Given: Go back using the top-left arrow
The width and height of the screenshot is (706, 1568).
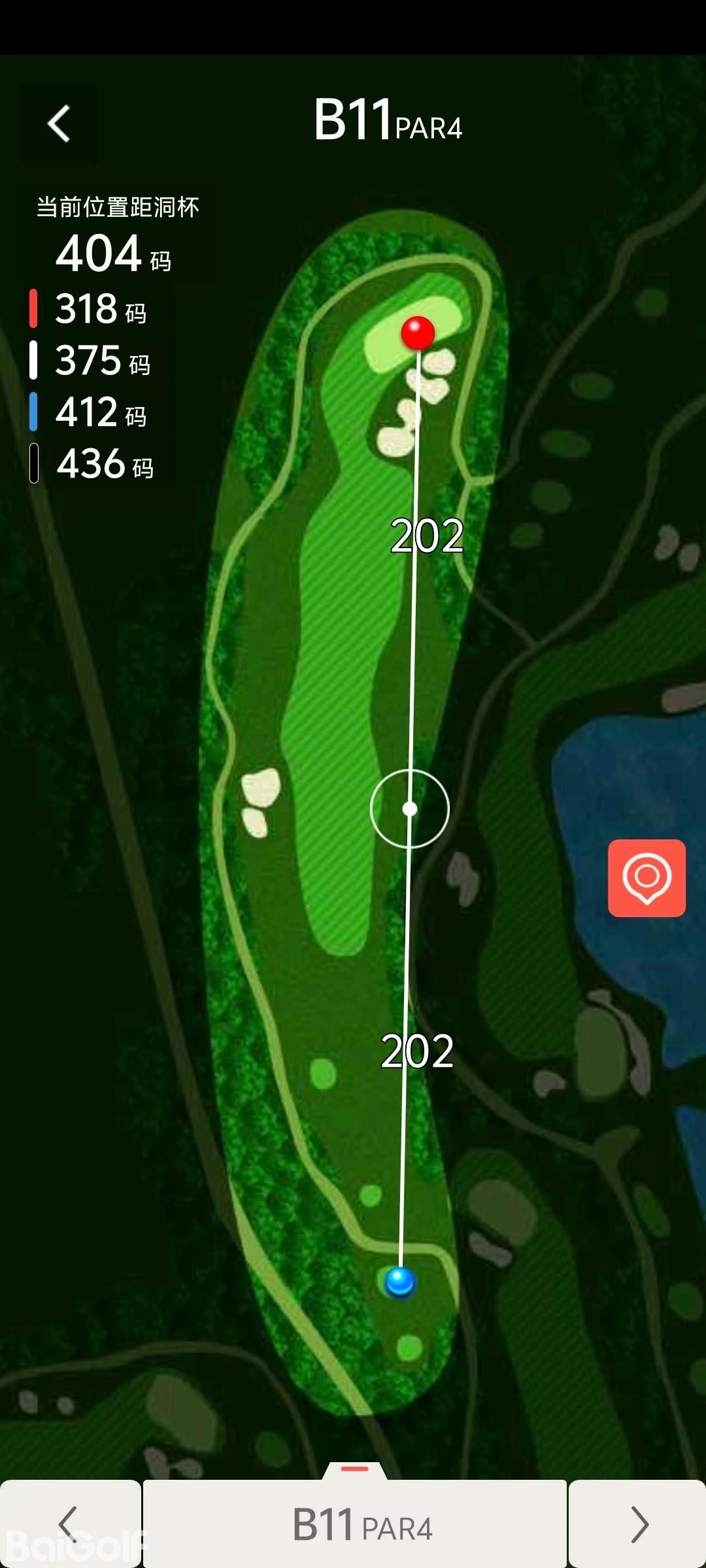Looking at the screenshot, I should (59, 123).
